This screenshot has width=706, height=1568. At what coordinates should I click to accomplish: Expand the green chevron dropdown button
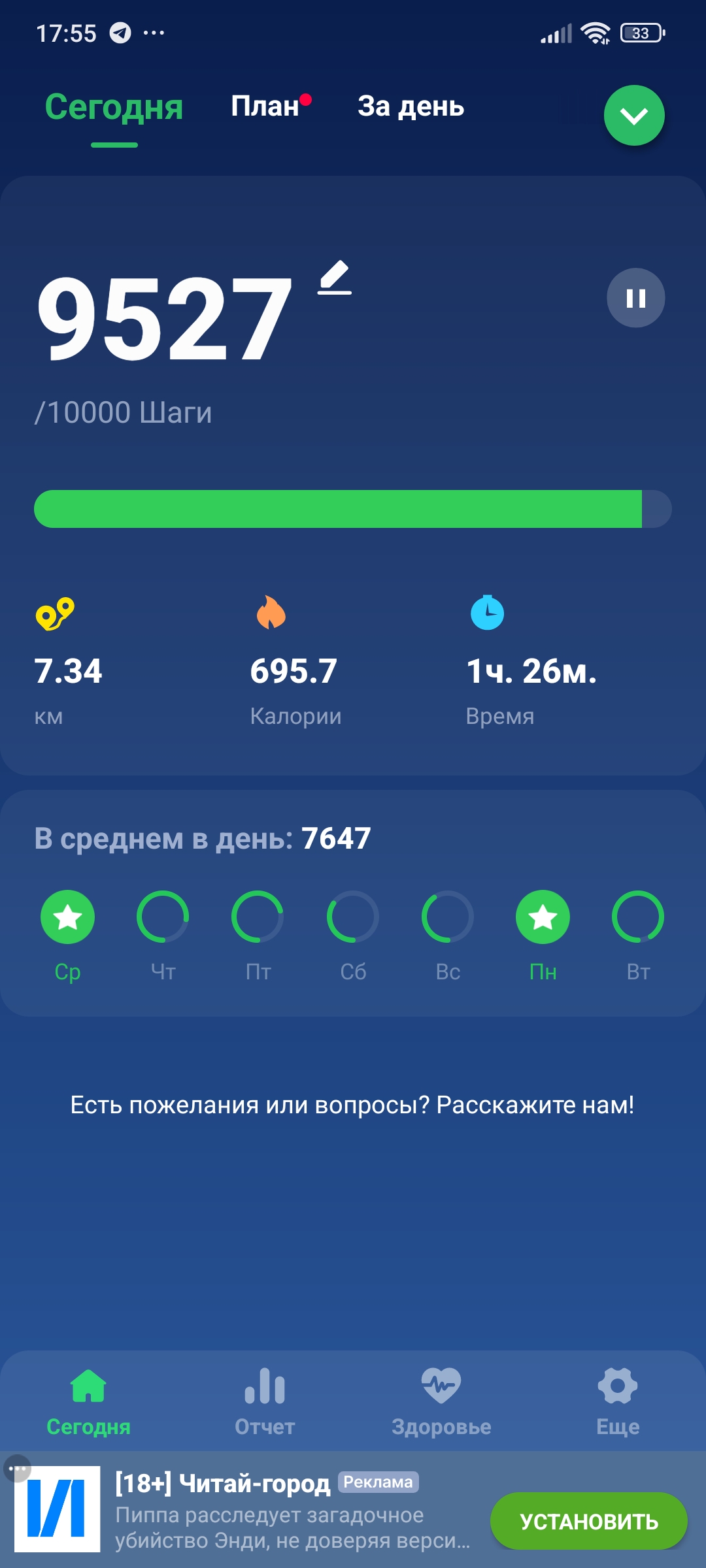coord(633,116)
